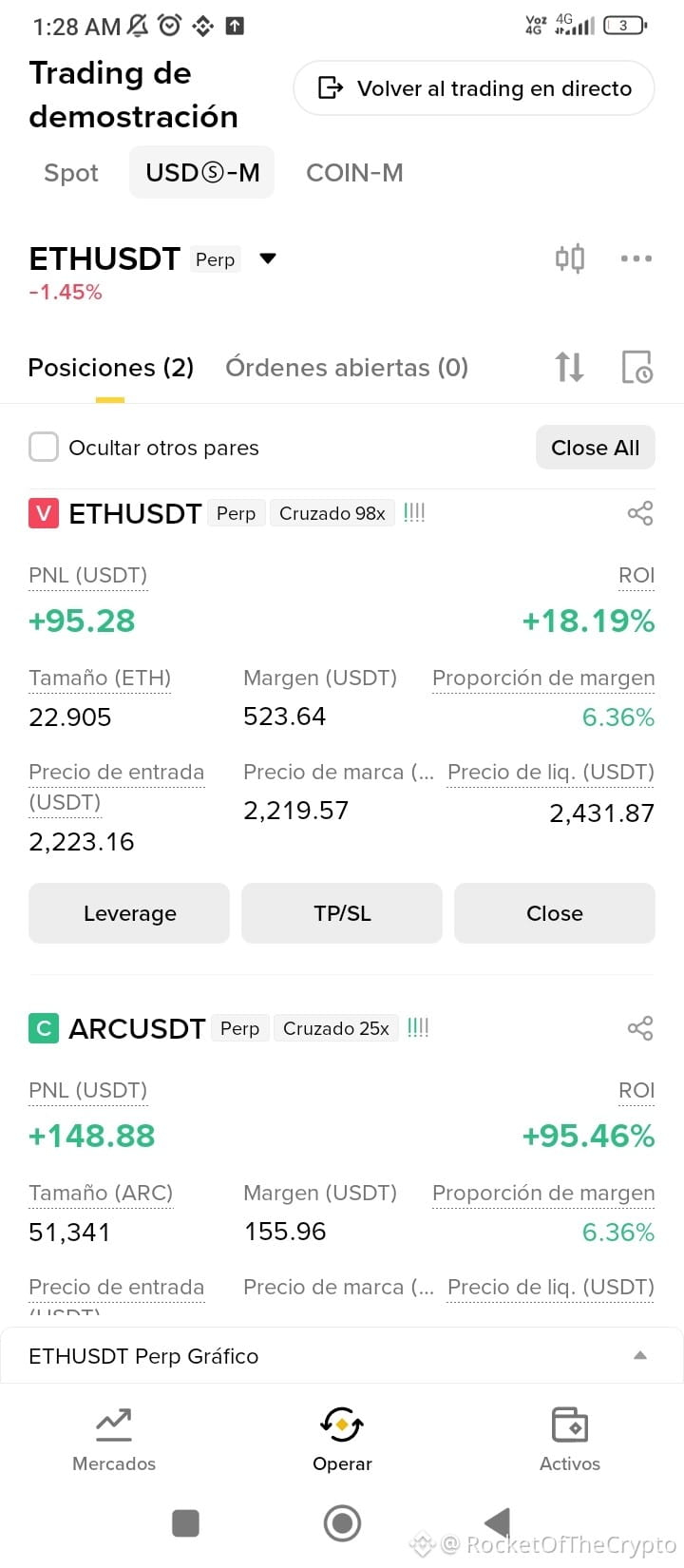Open the ETHUSDT pair dropdown
This screenshot has width=684, height=1568.
click(x=268, y=258)
